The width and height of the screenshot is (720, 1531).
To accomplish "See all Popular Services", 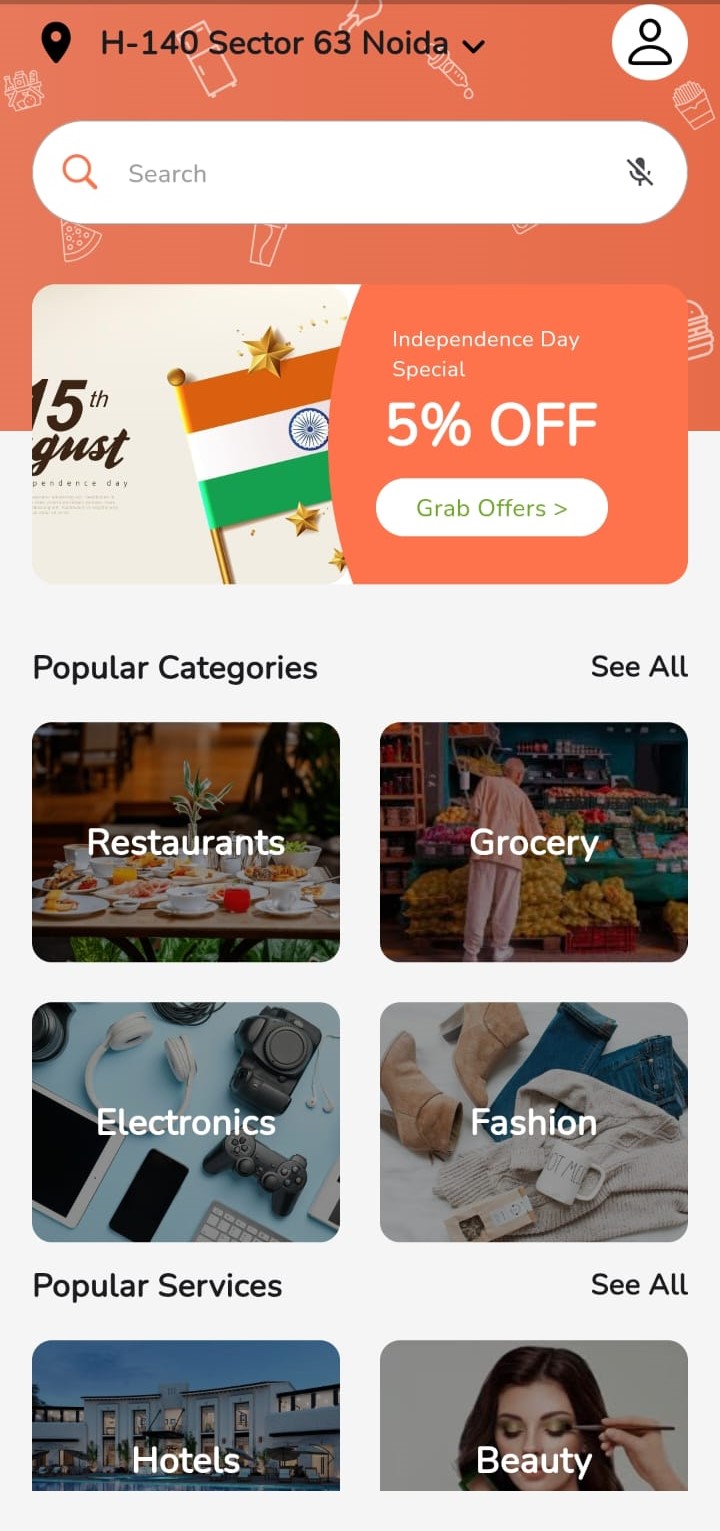I will (639, 1284).
